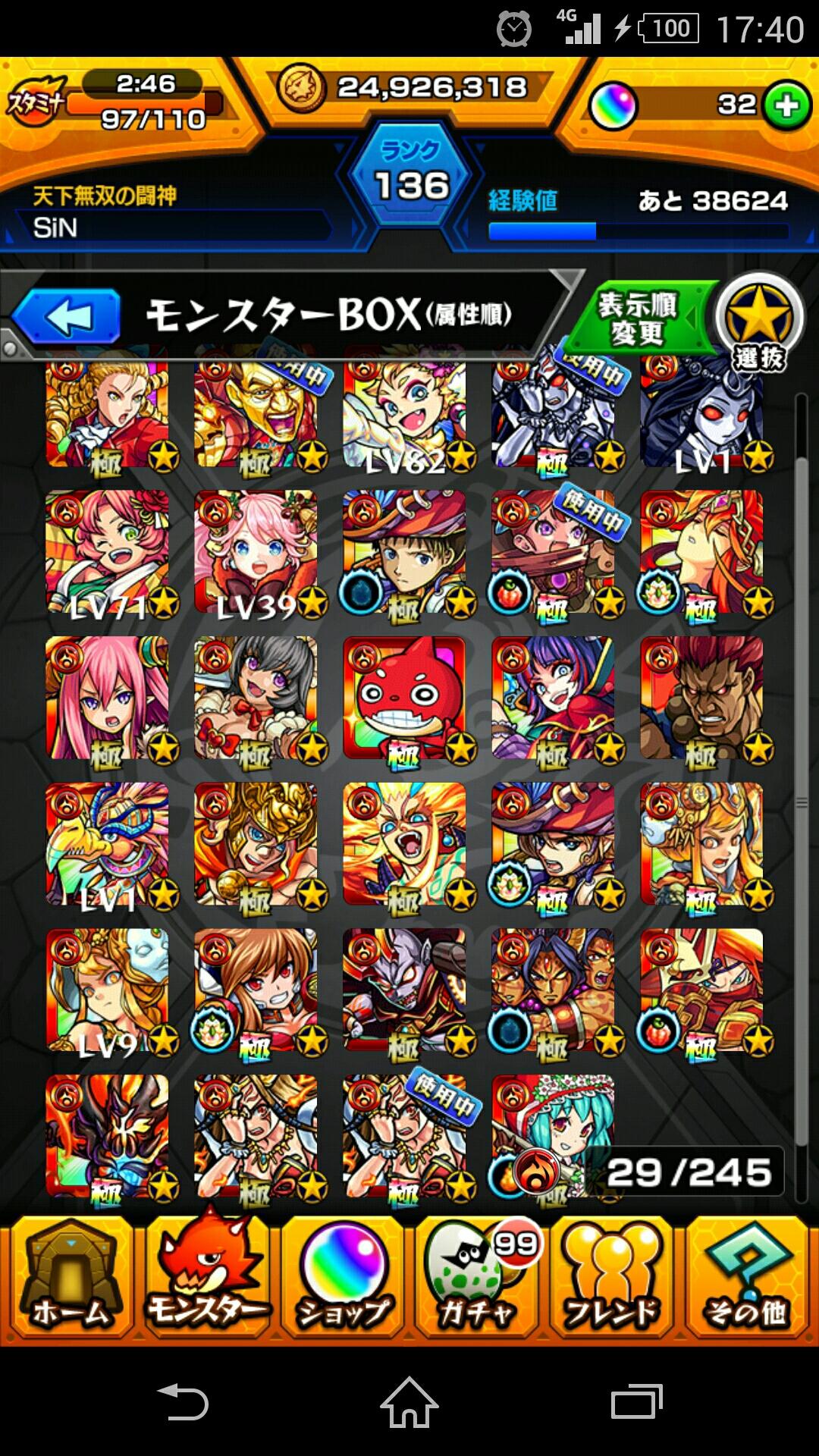Open the フレンド tab

[611, 1280]
